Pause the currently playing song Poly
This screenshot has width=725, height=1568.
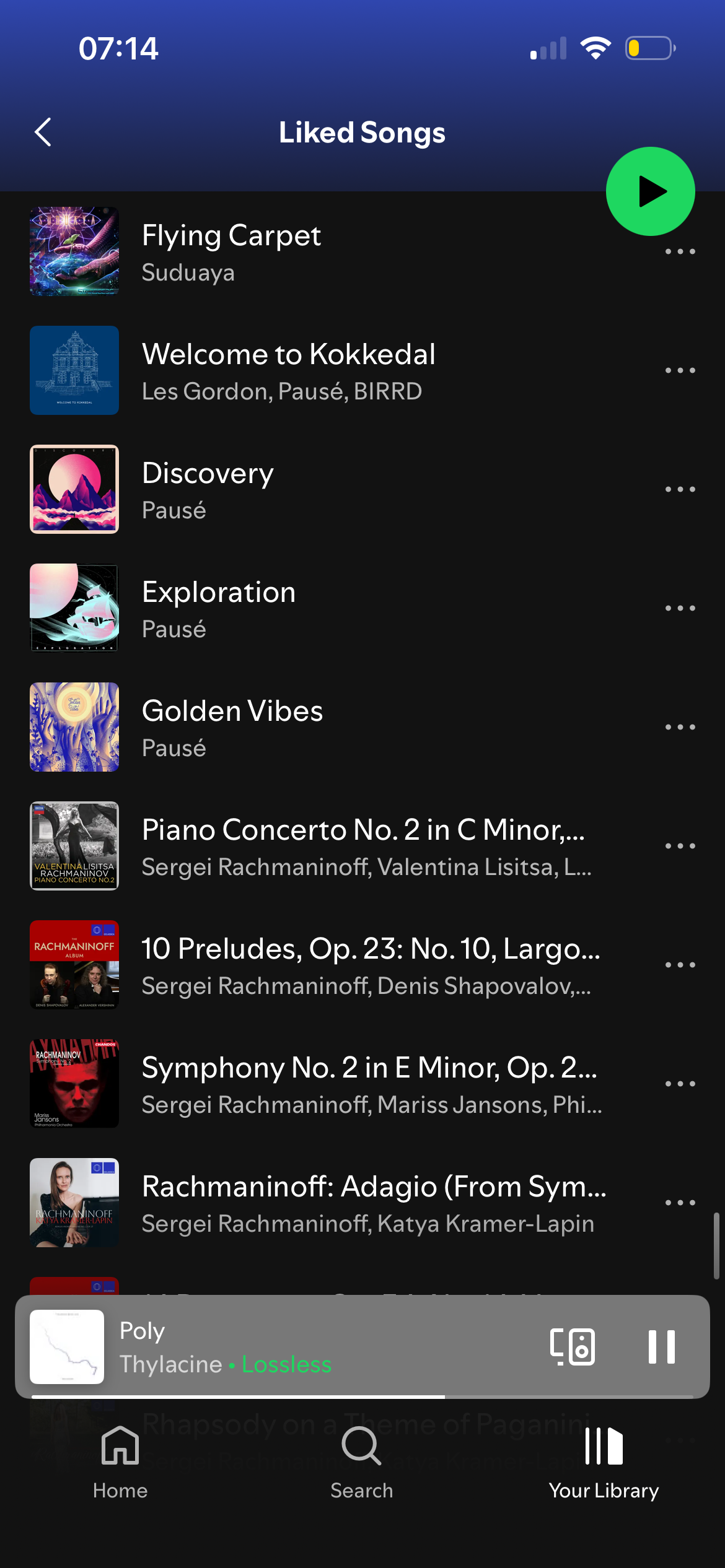(x=661, y=1346)
